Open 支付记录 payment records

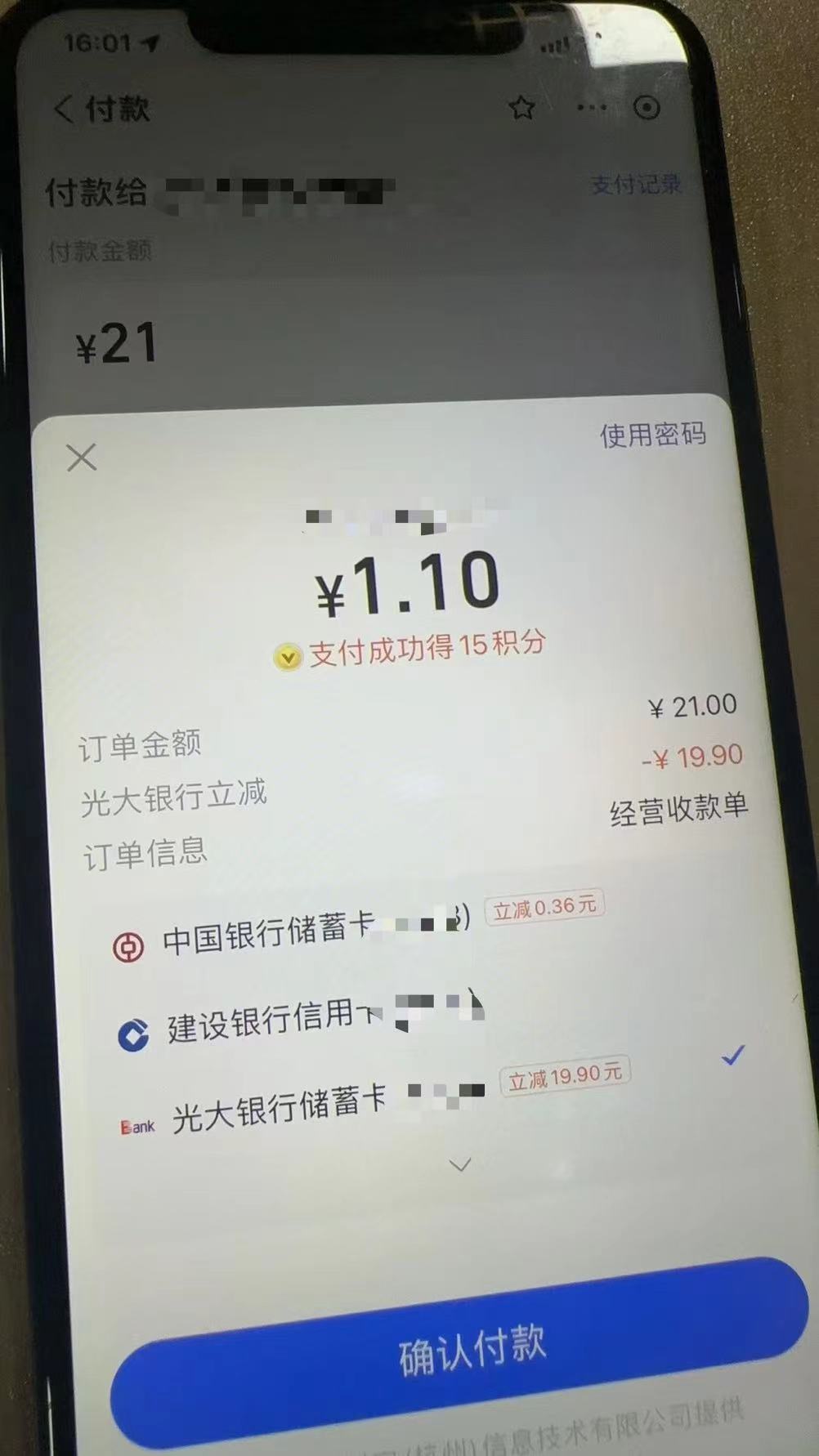click(x=635, y=185)
